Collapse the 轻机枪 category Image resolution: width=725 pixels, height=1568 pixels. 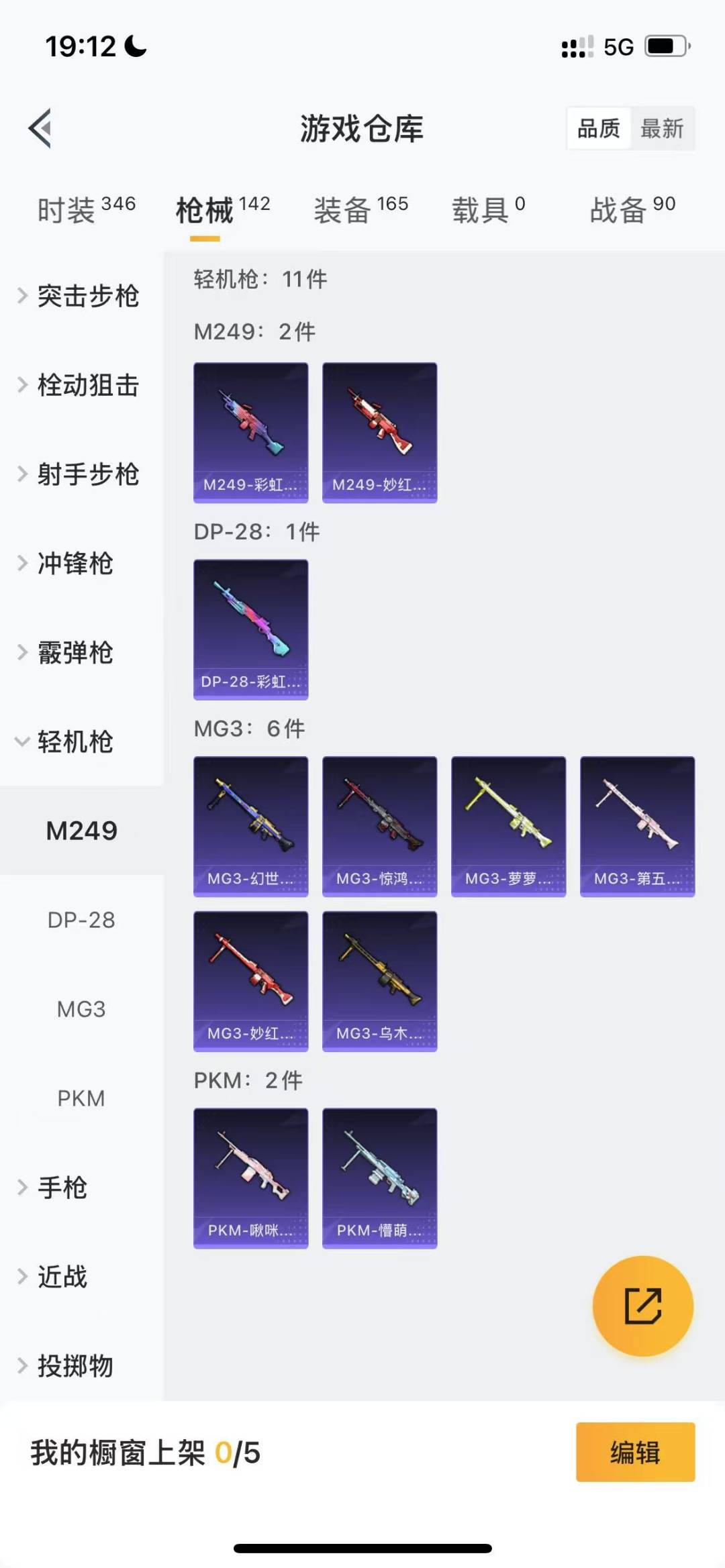tap(74, 742)
